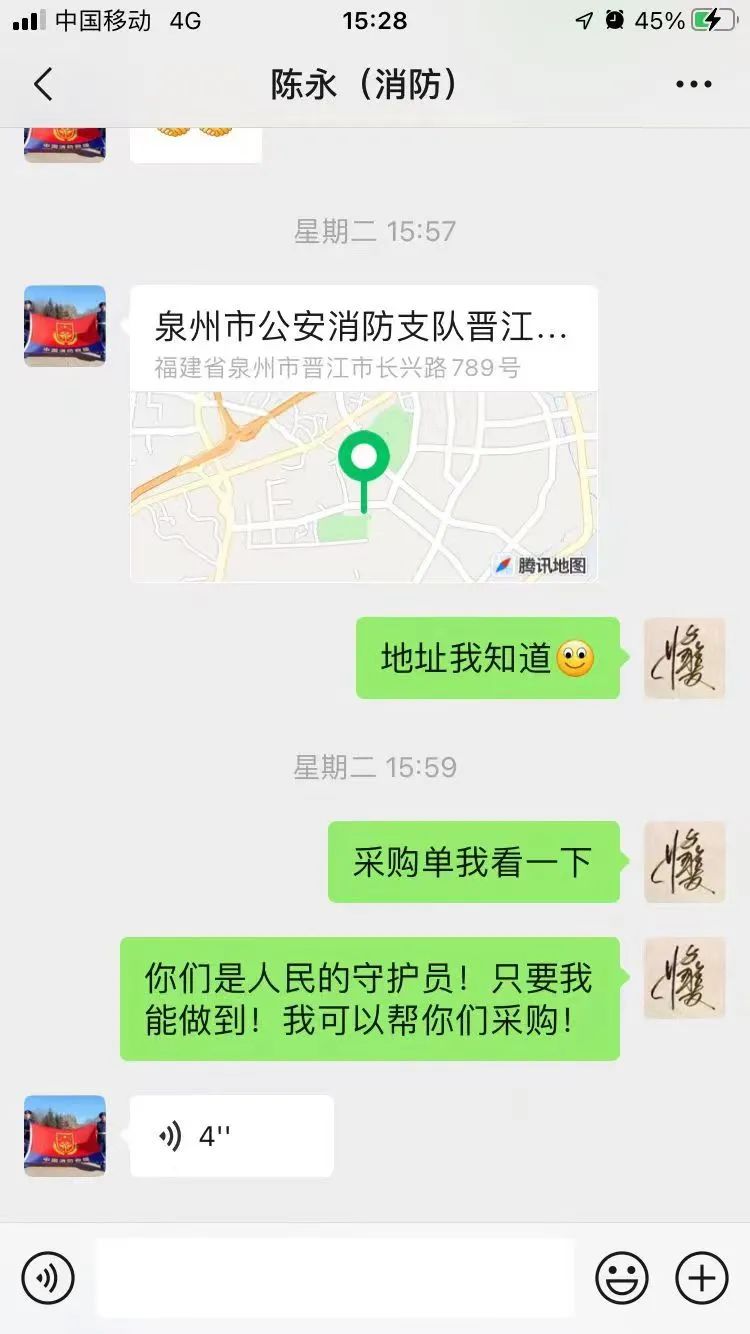Image resolution: width=750 pixels, height=1334 pixels.
Task: Tap the chat title 陈永（消防）
Action: 365,85
